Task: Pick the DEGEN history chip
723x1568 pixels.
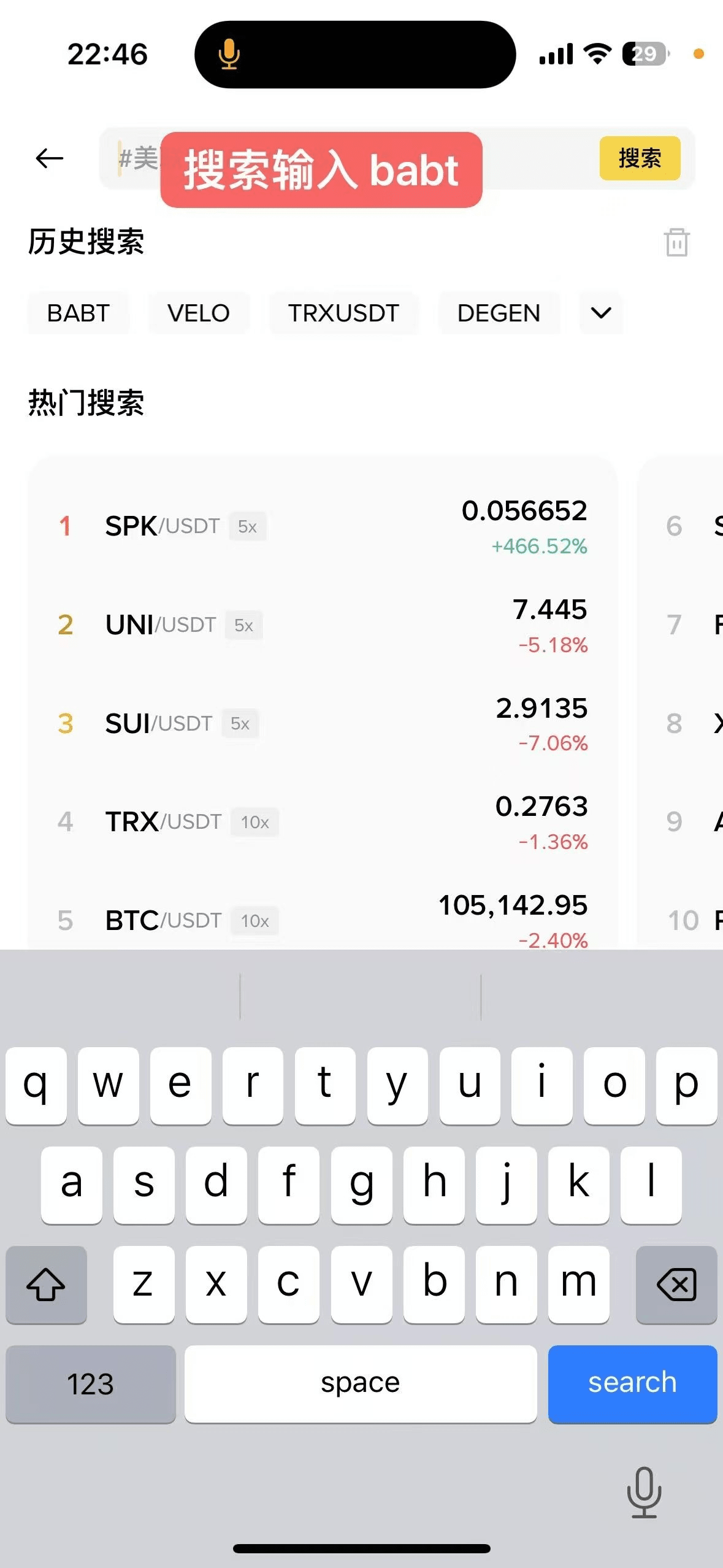Action: (499, 313)
